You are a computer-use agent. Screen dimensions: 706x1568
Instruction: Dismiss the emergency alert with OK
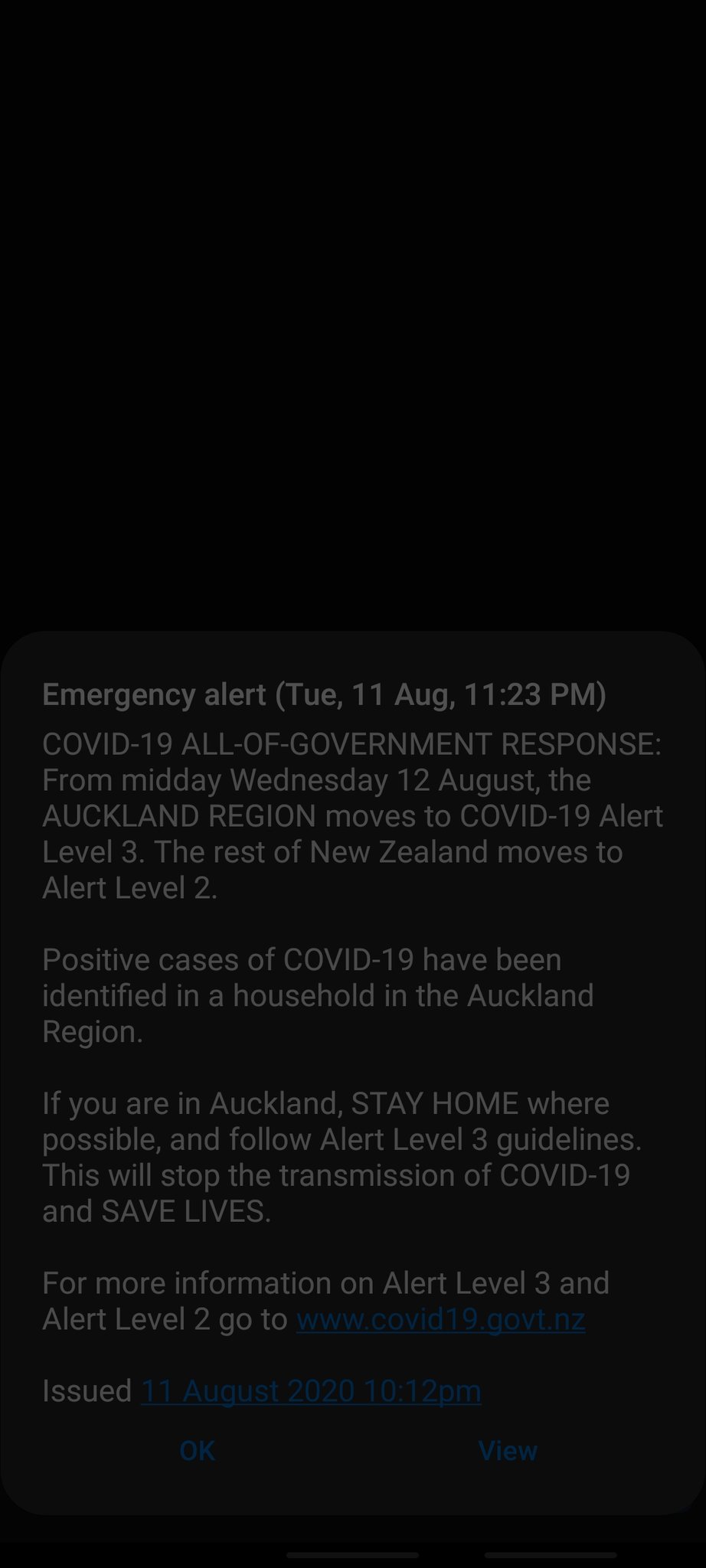(197, 1451)
